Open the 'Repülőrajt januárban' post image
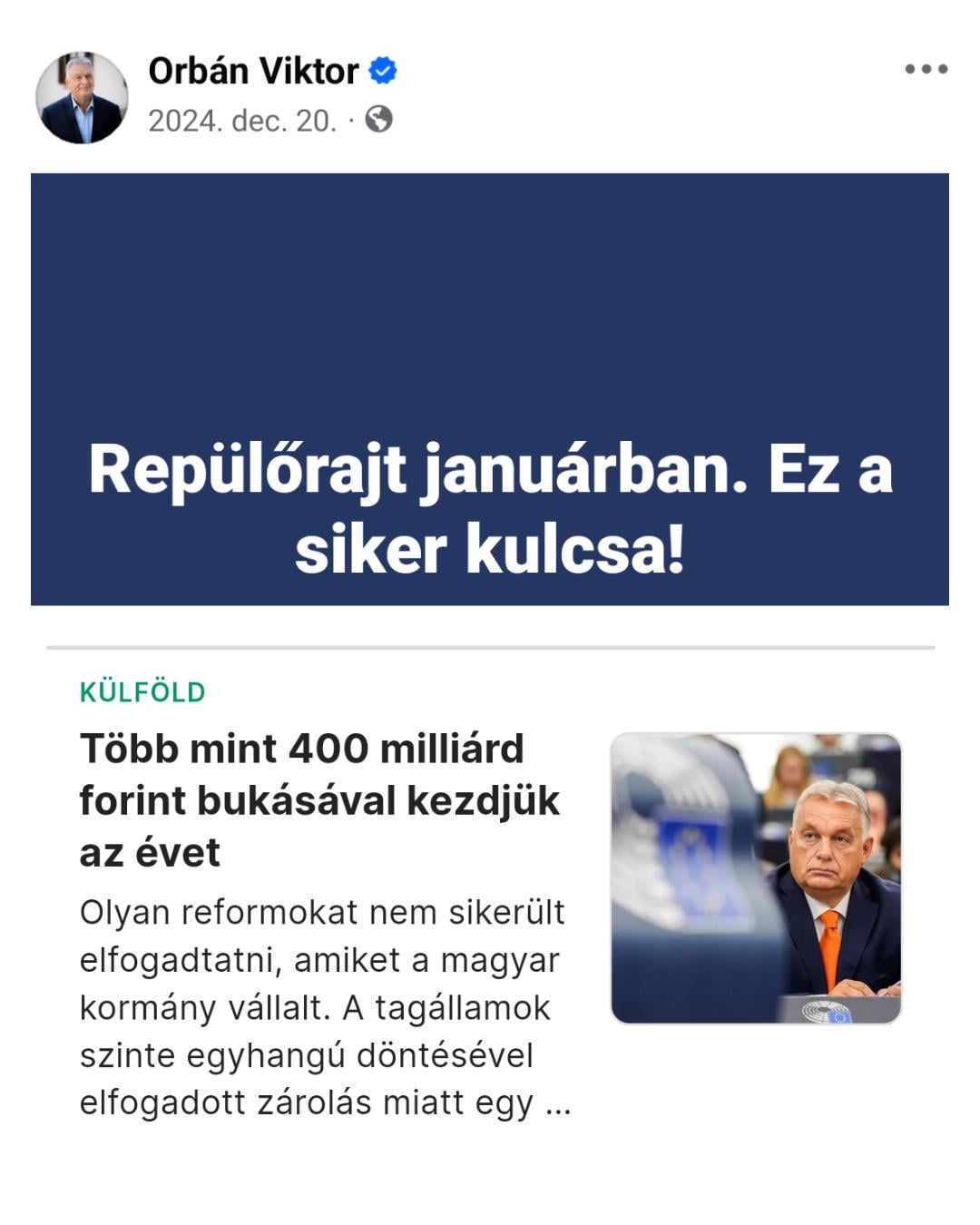 click(490, 389)
